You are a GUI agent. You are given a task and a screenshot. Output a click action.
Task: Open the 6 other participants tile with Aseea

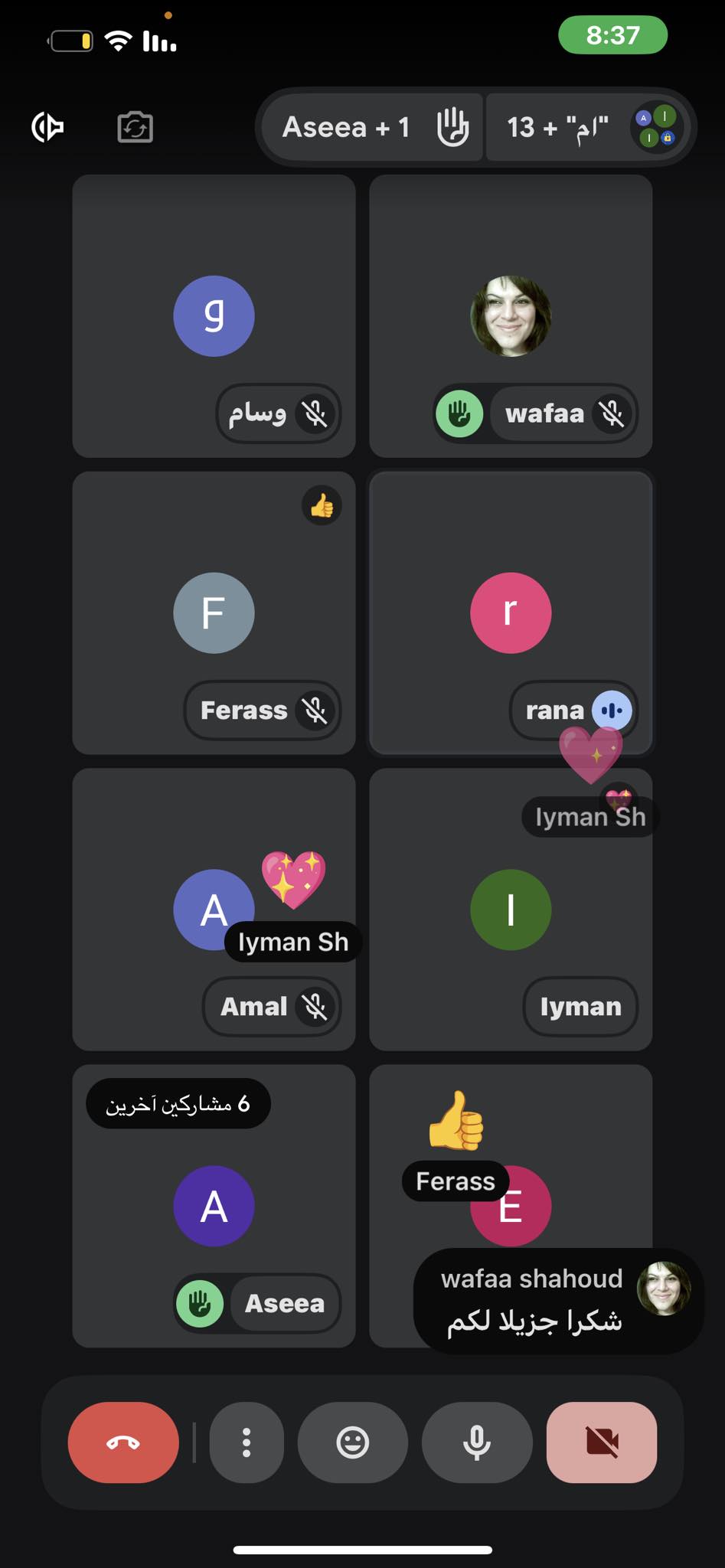click(x=214, y=1206)
